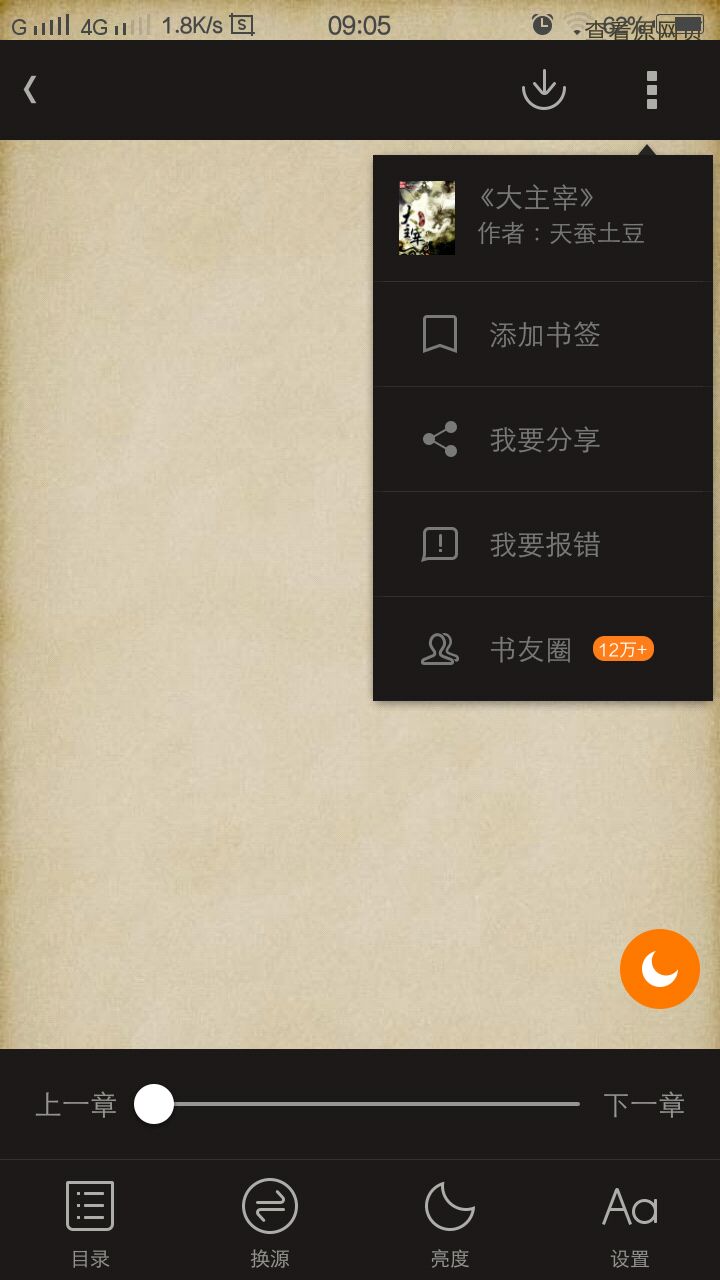Go to 上一章 previous chapter
Screen dimensions: 720x1280
point(76,1105)
